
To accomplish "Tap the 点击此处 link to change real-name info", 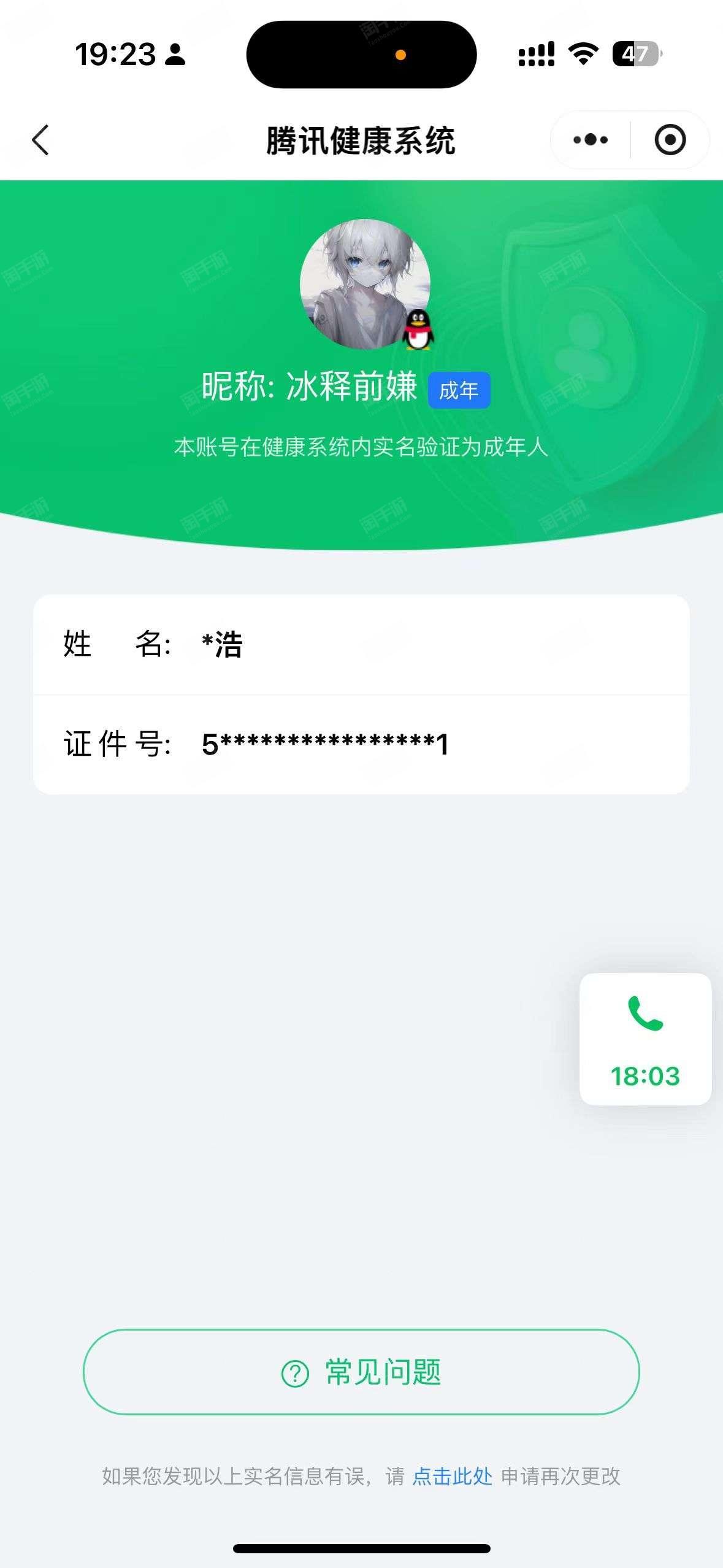I will pyautogui.click(x=453, y=1476).
